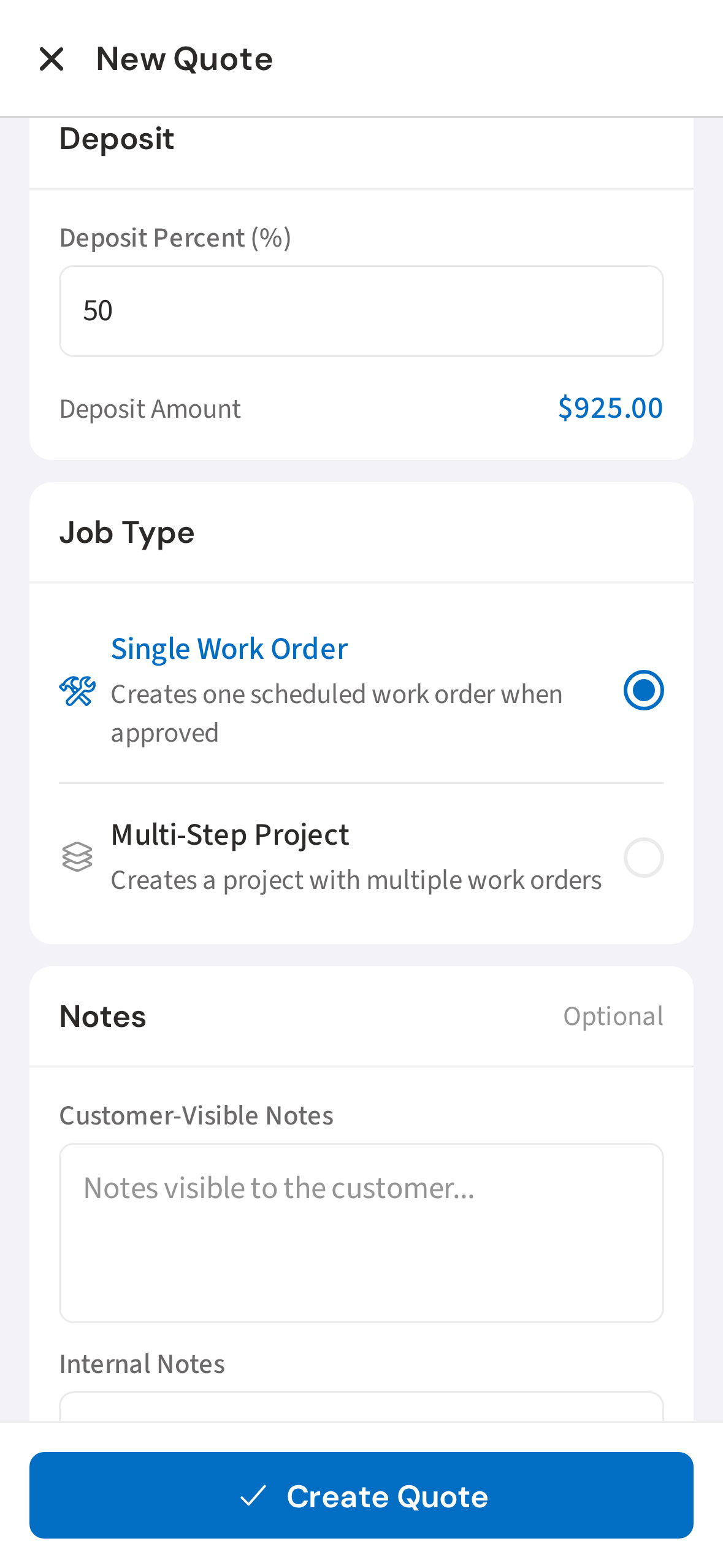The image size is (723, 1568).
Task: Click the Job Type section header
Action: coord(126,531)
